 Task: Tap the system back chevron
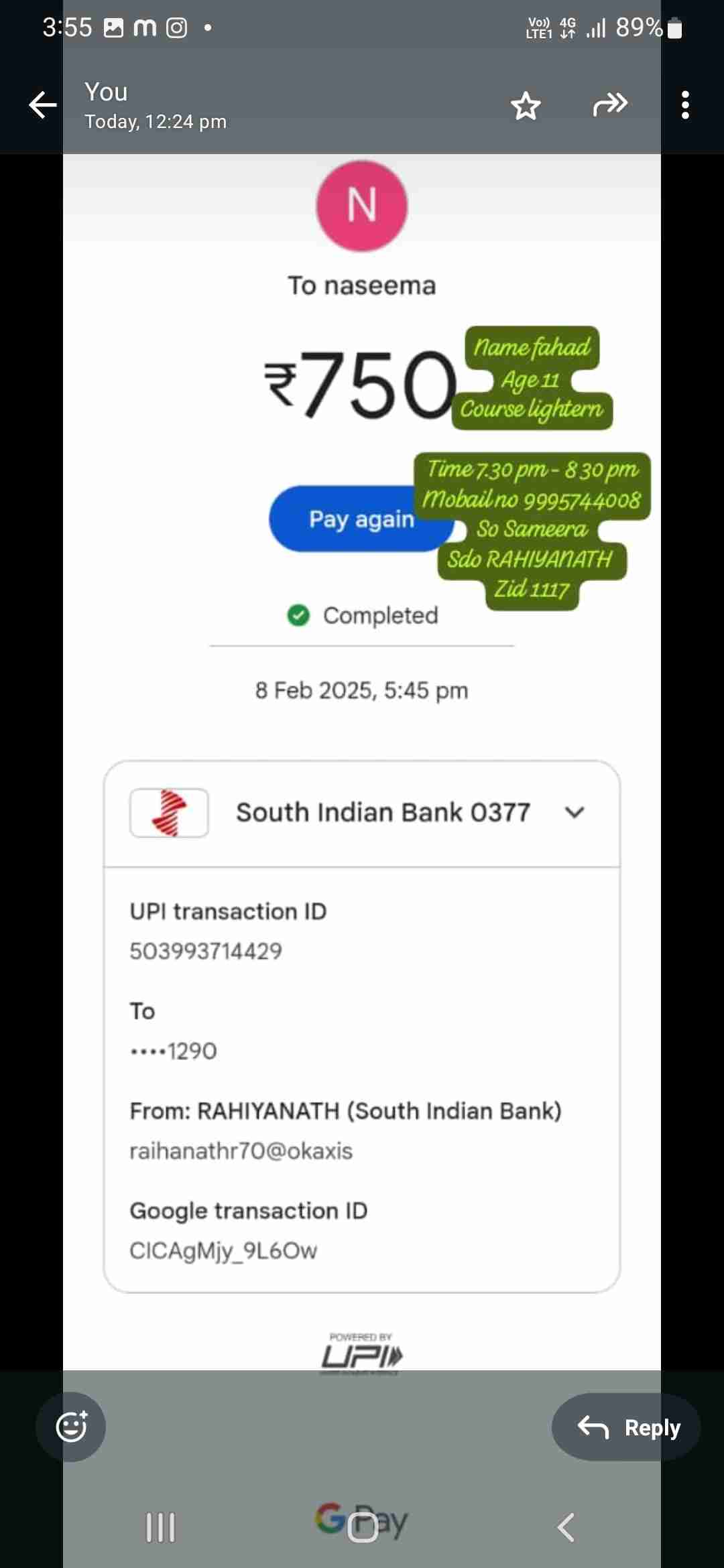click(566, 1527)
